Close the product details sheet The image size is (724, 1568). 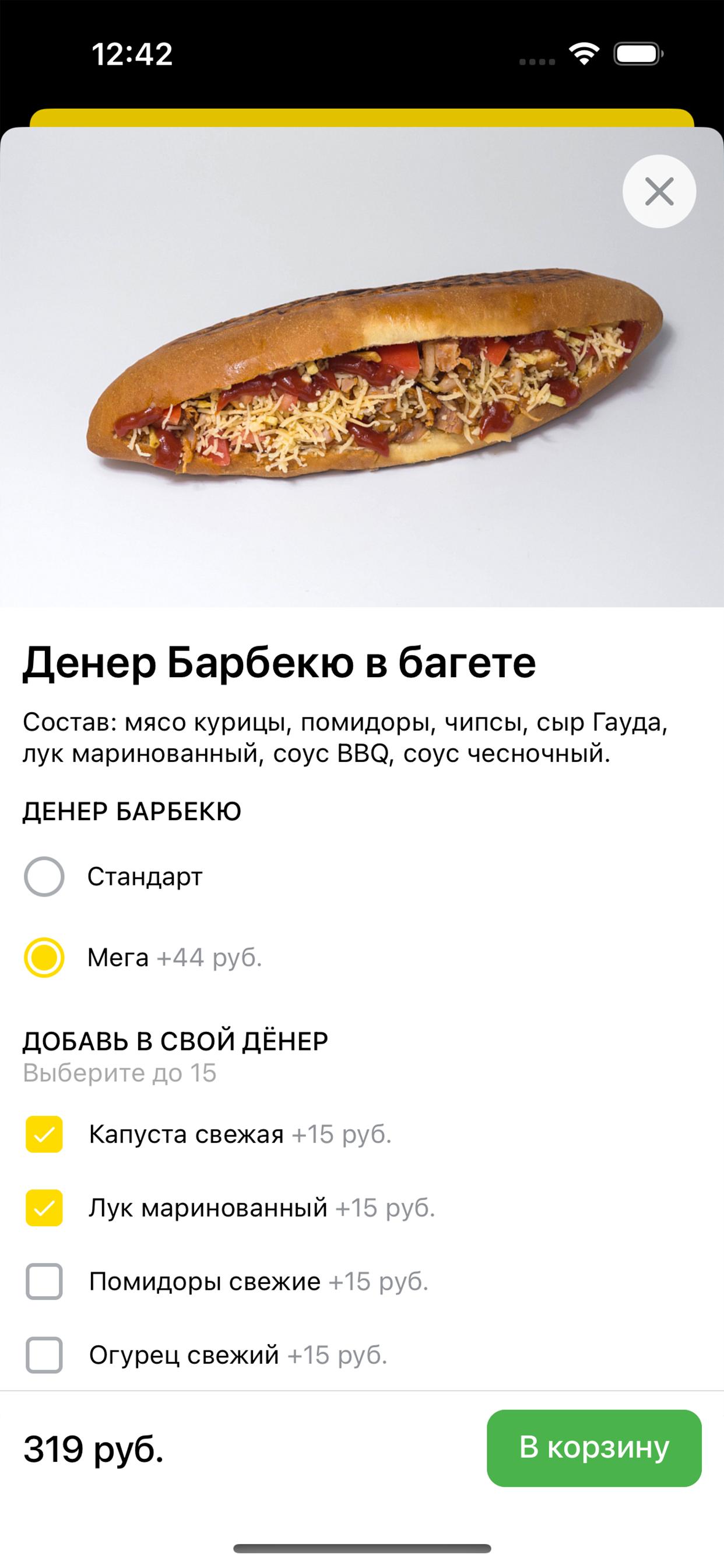point(659,192)
